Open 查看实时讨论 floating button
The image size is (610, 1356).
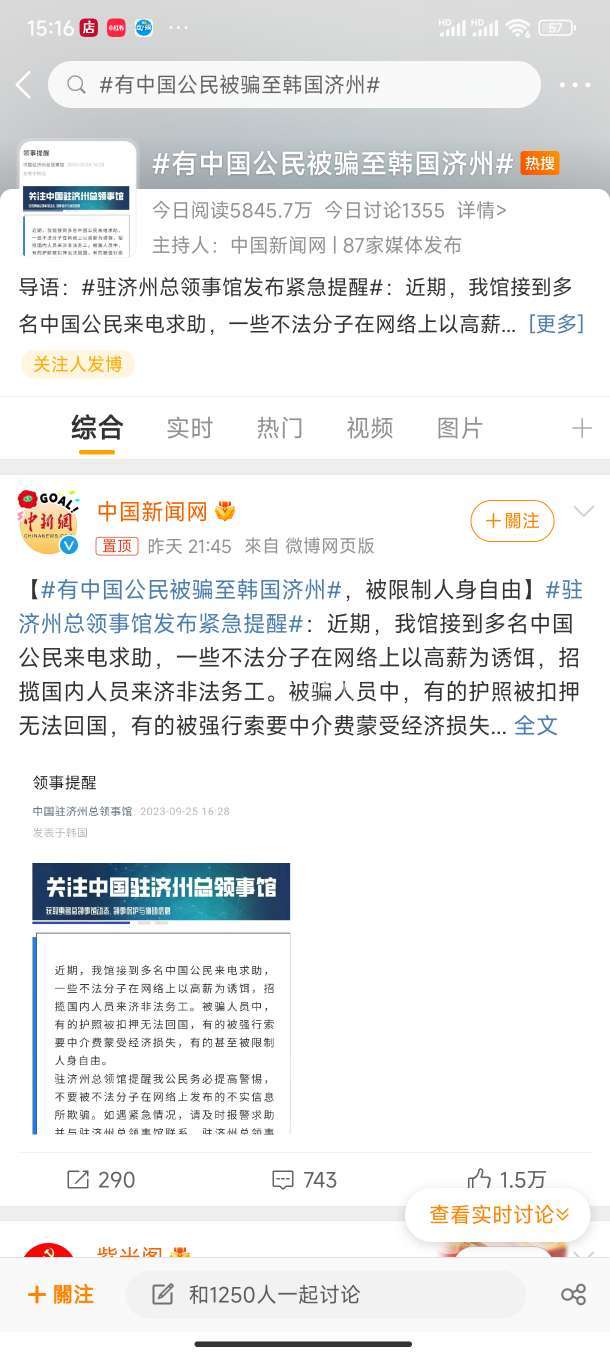point(498,1215)
